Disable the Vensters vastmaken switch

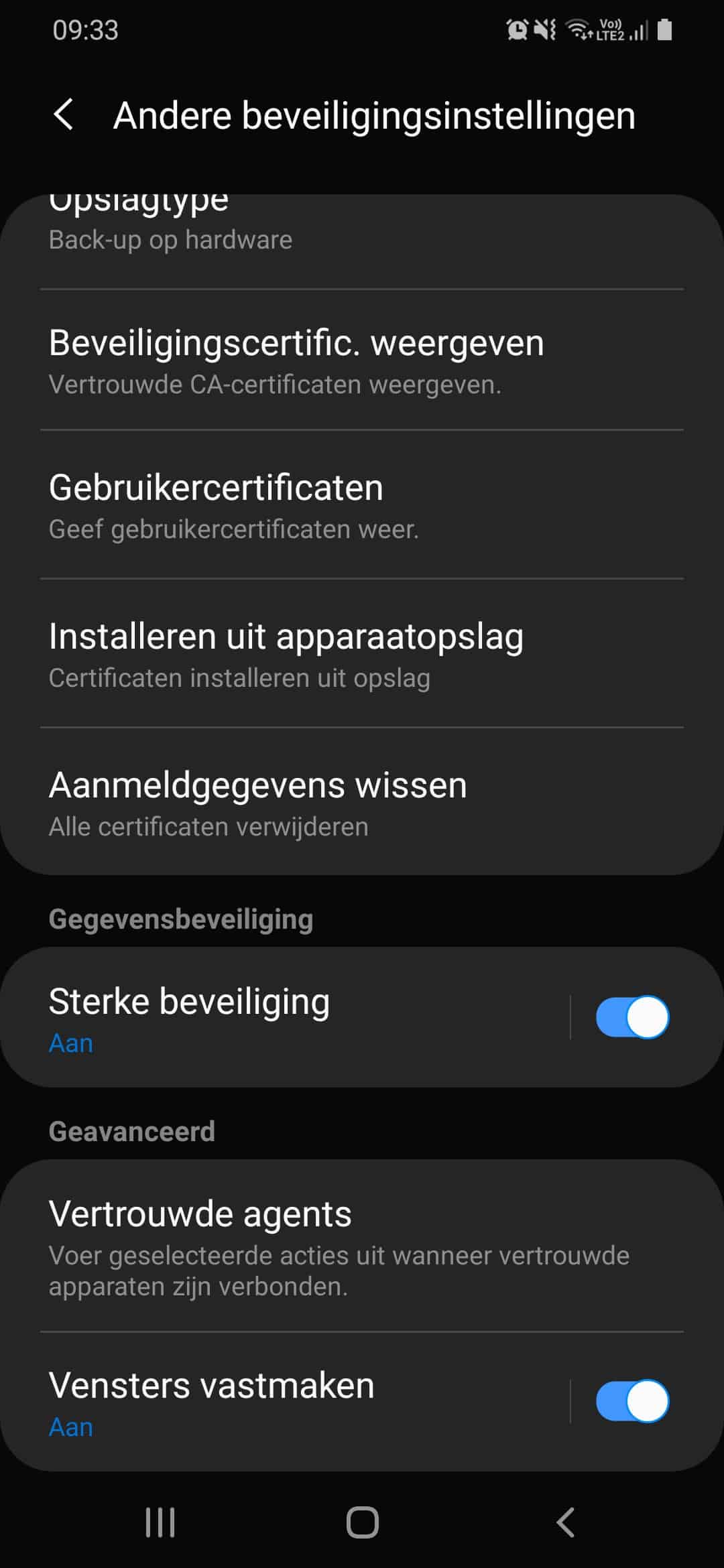pos(632,1401)
